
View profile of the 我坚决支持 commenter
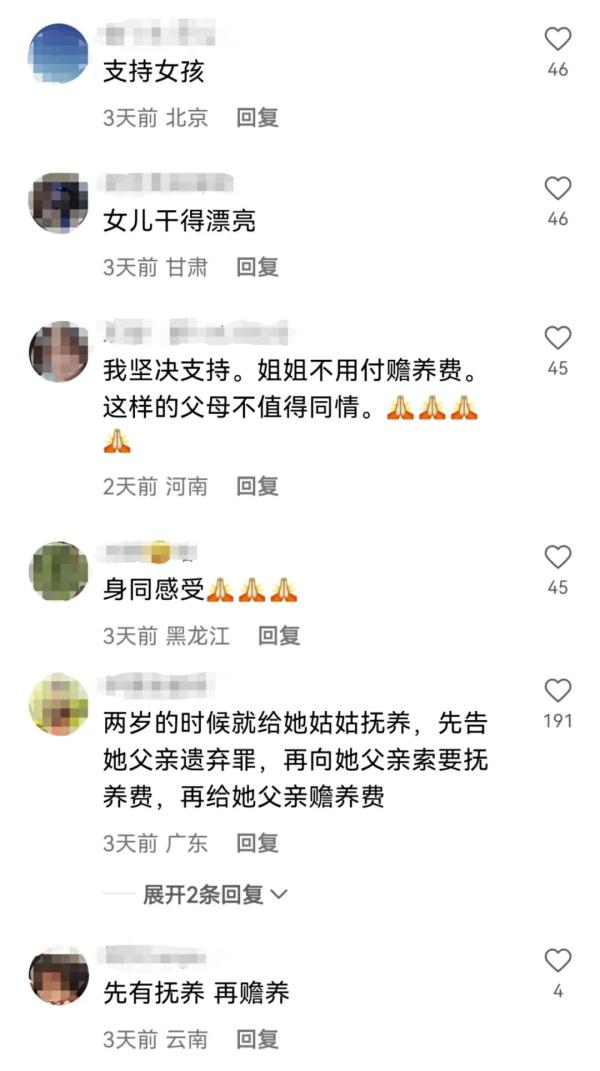click(59, 352)
